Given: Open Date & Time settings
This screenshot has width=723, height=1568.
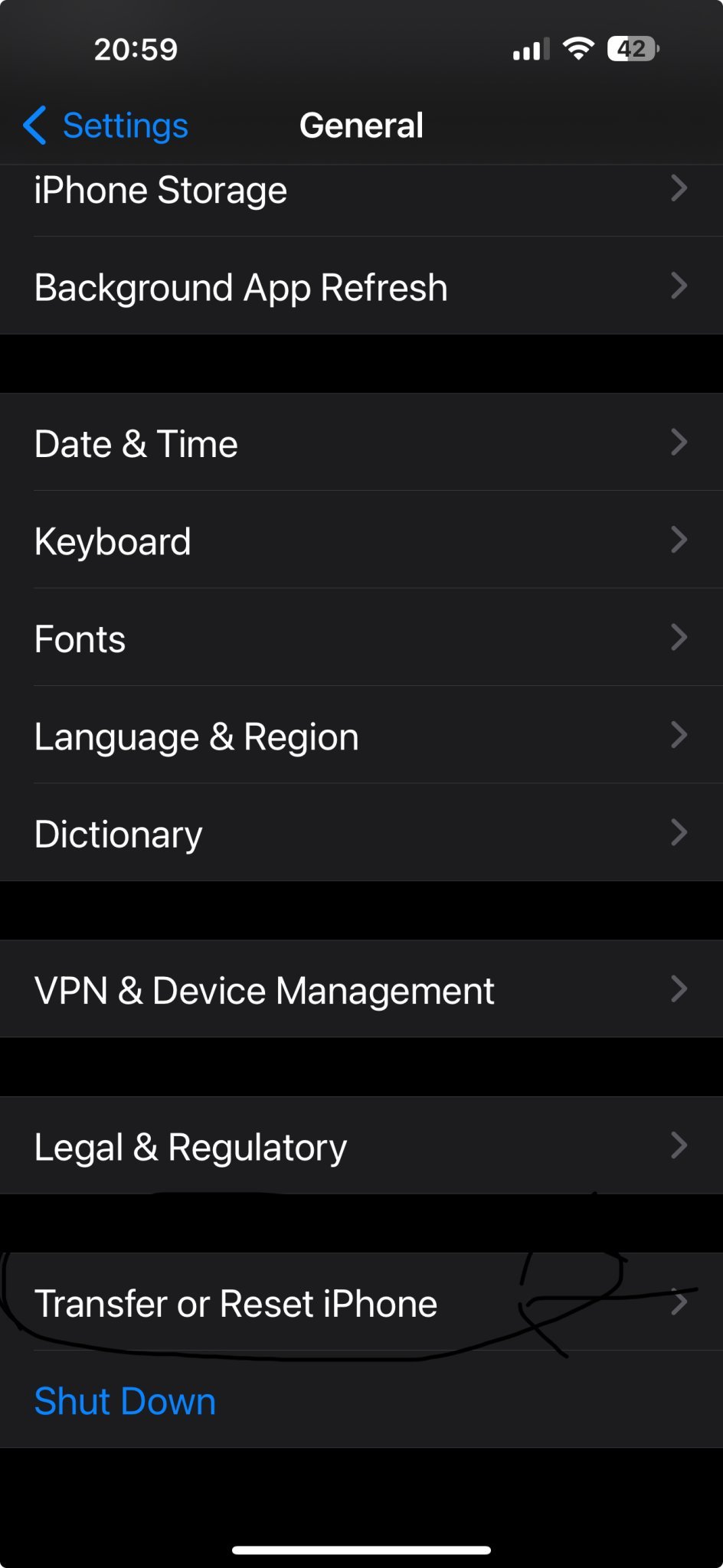Looking at the screenshot, I should [361, 442].
